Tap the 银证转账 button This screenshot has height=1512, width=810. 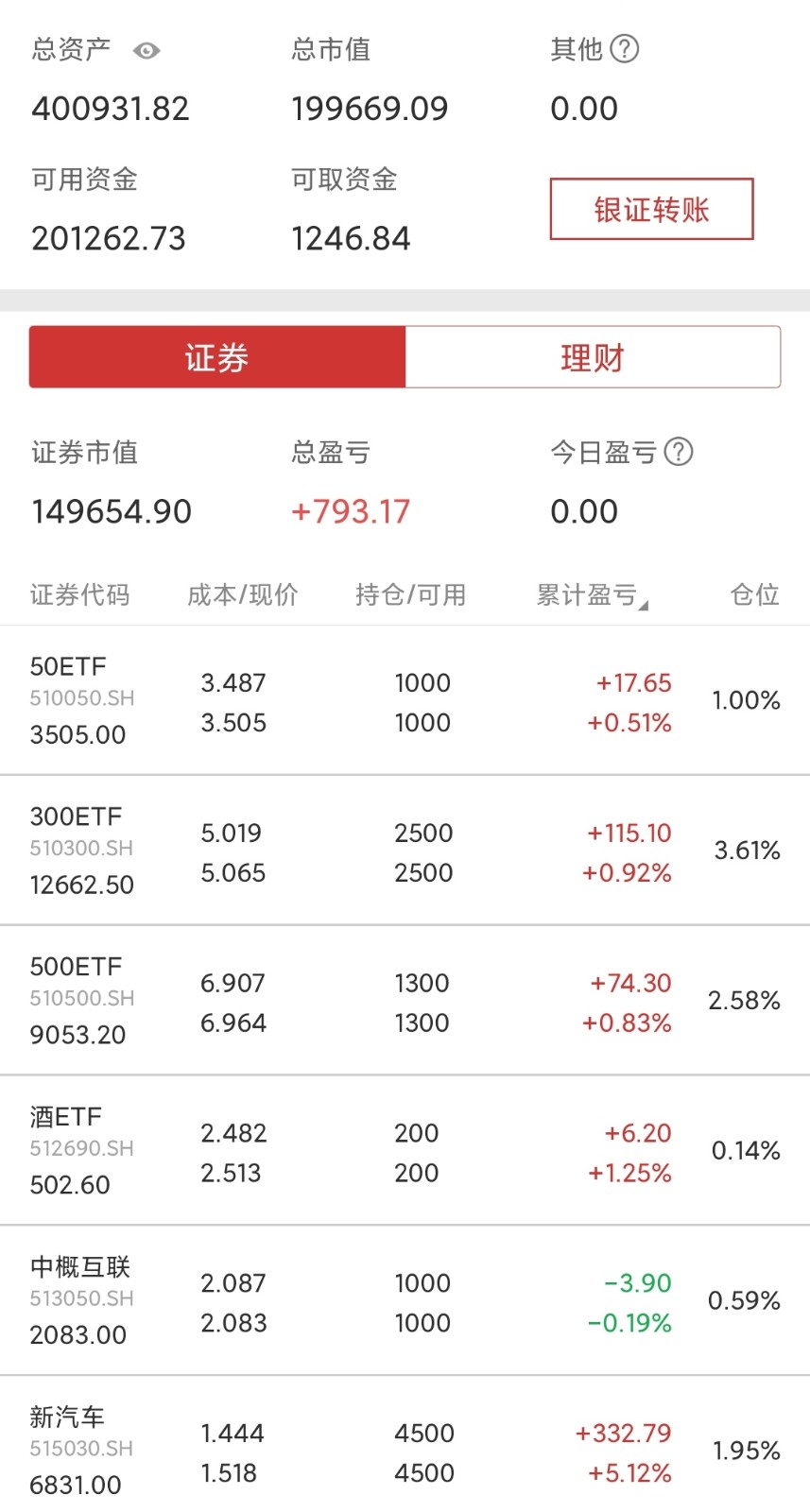coord(651,209)
